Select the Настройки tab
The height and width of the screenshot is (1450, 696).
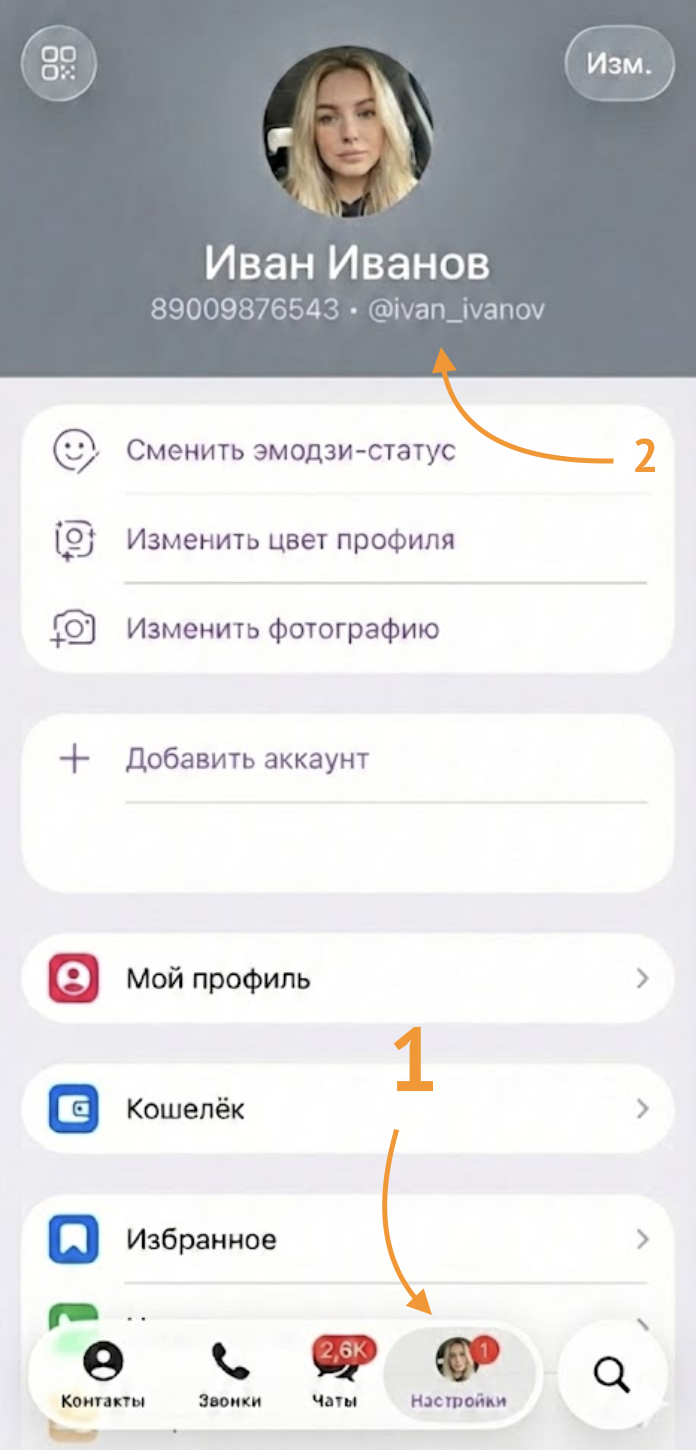point(459,1375)
